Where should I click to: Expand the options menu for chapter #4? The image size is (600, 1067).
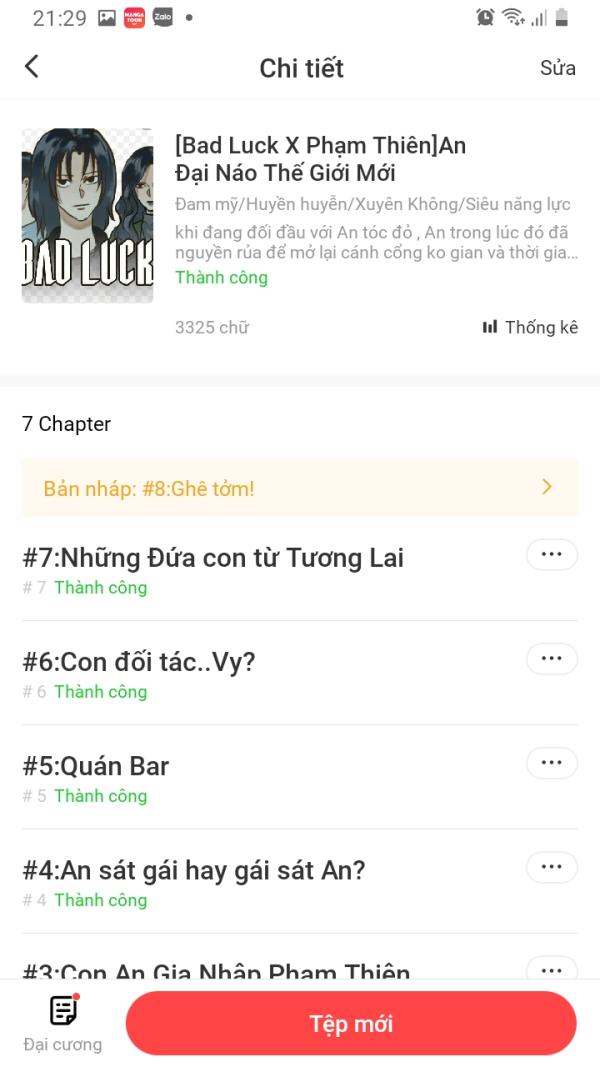click(x=551, y=866)
